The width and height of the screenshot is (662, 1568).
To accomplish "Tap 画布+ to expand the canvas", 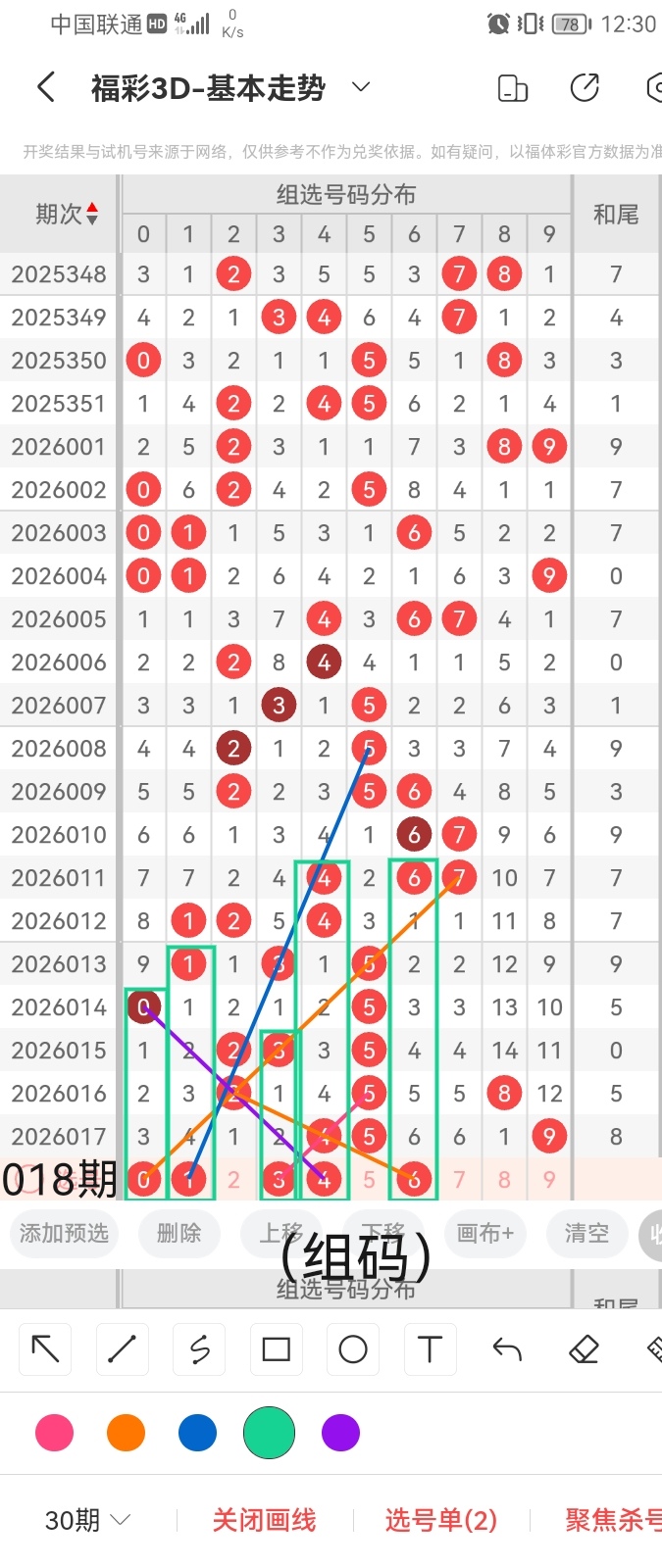I will coord(484,1233).
